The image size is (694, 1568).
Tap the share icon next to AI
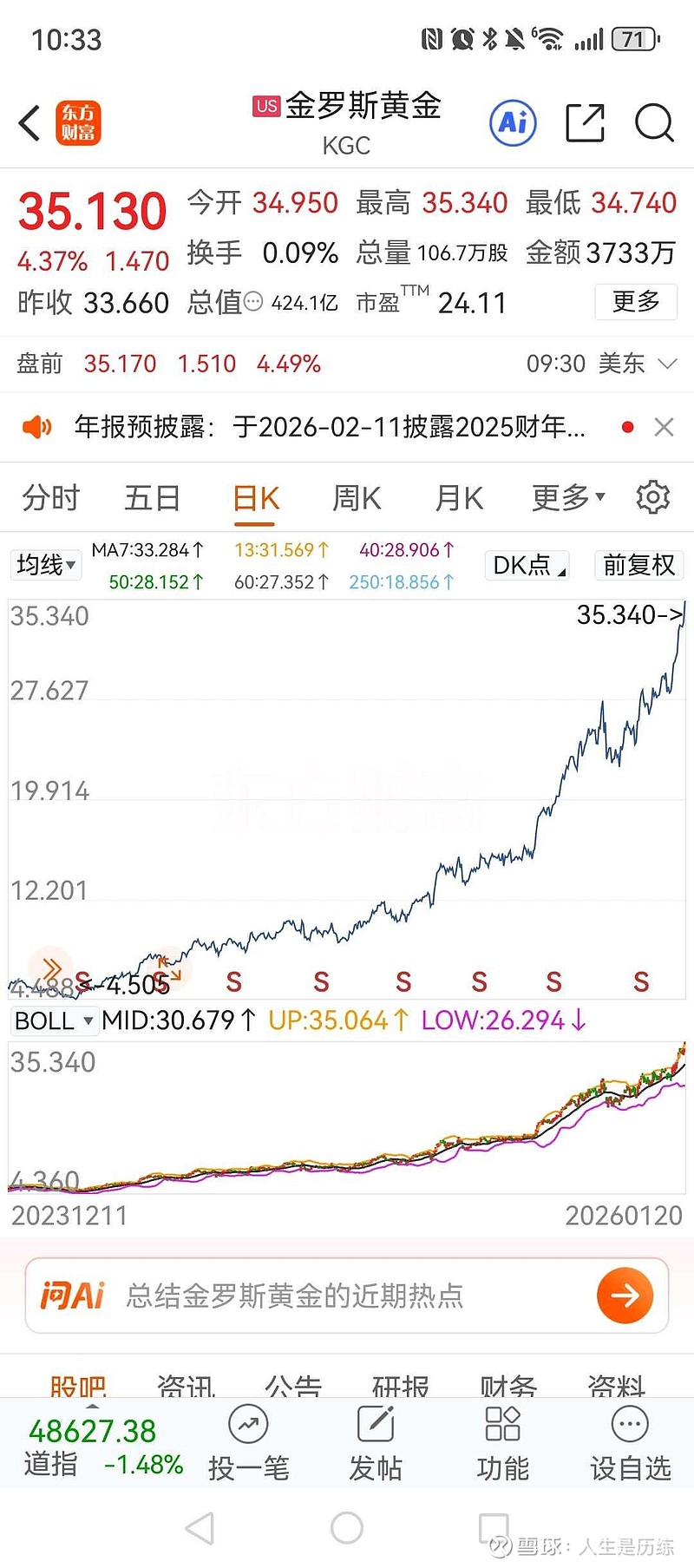[x=586, y=122]
